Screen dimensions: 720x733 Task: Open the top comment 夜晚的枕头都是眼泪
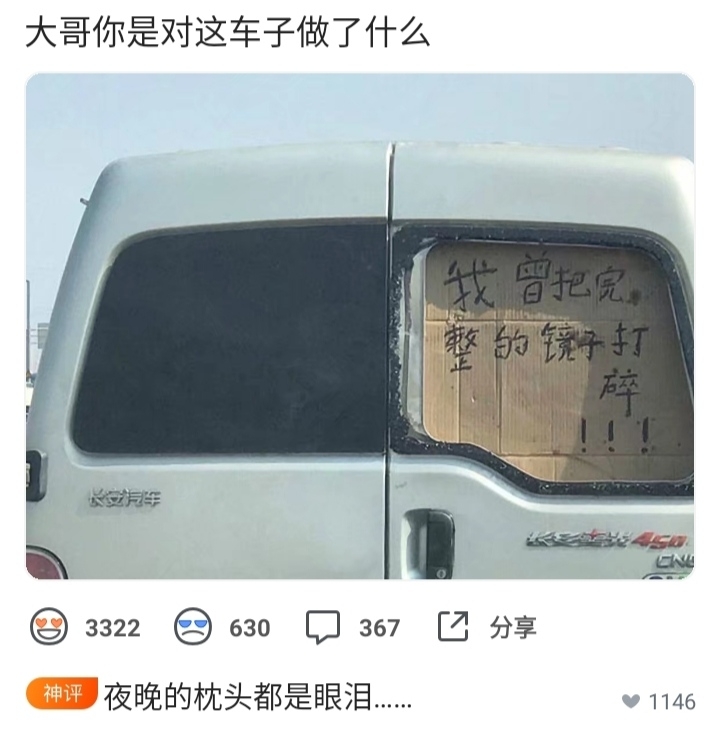click(x=257, y=697)
